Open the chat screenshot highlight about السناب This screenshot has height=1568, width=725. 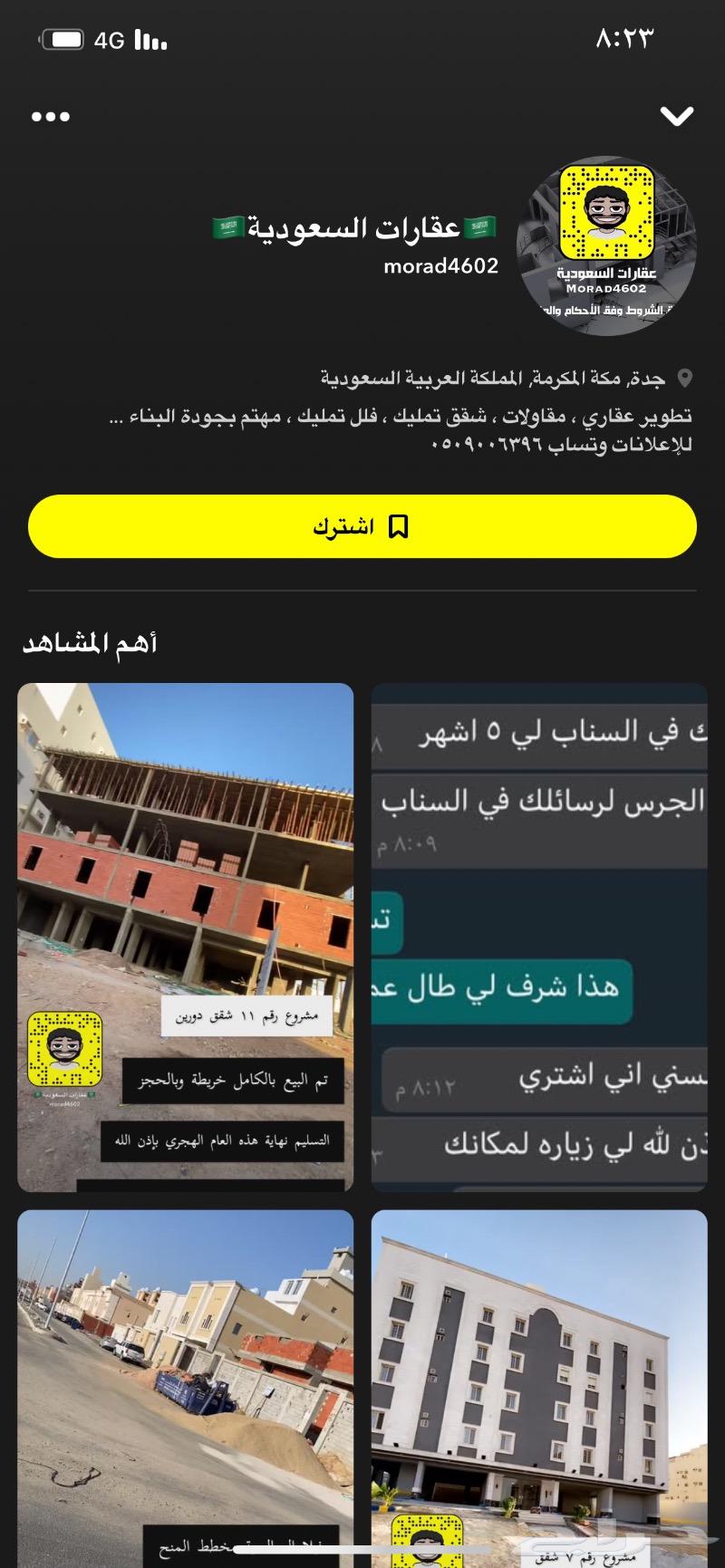[539, 936]
